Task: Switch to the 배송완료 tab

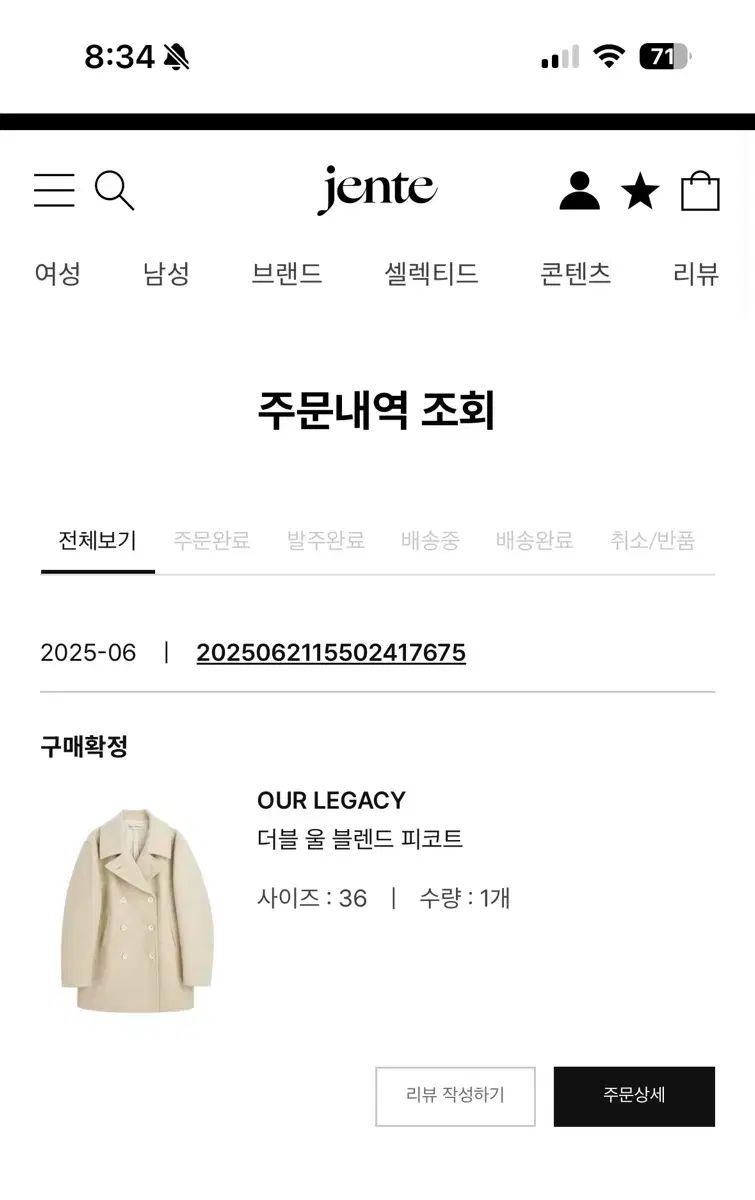Action: (x=535, y=541)
